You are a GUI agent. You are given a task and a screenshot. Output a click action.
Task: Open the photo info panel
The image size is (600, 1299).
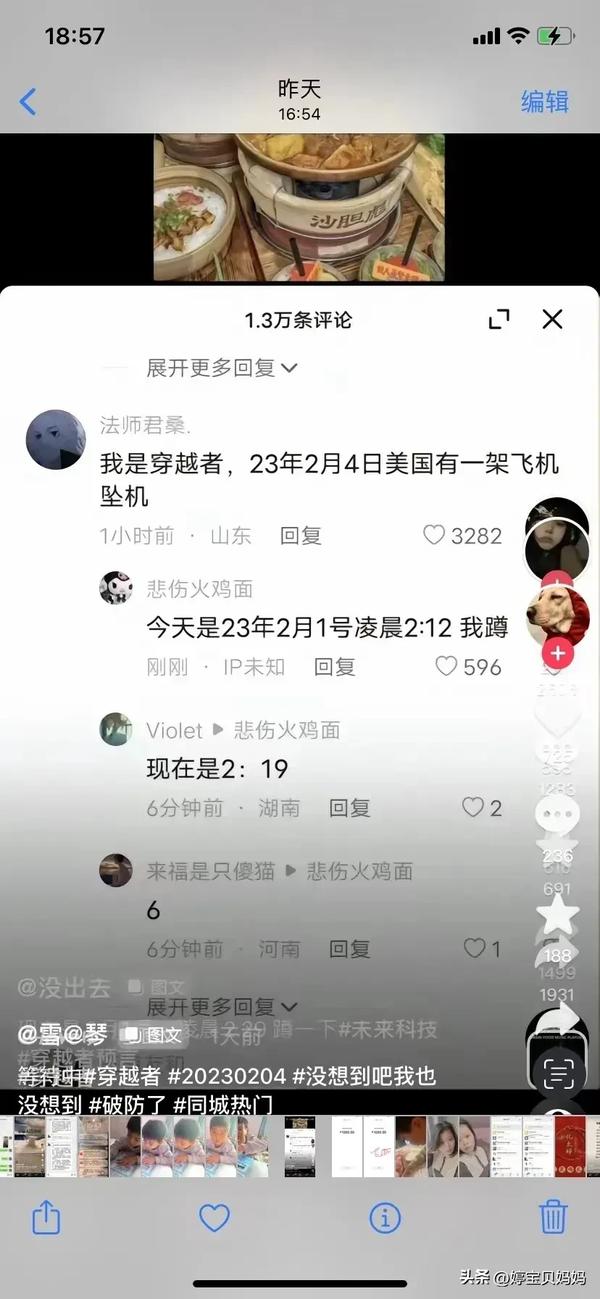pyautogui.click(x=385, y=1217)
